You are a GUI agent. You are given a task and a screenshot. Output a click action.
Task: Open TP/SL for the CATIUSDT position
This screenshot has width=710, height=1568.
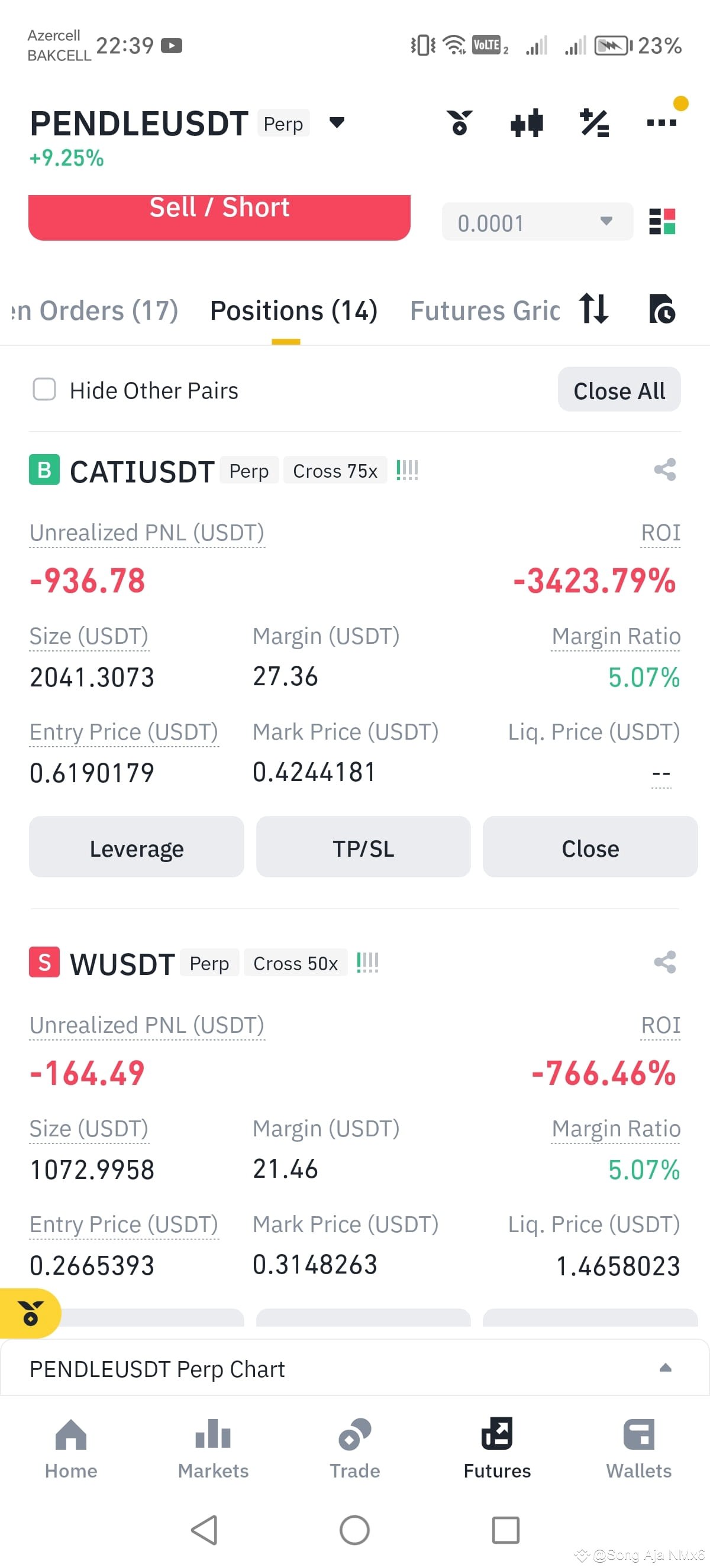click(x=363, y=847)
